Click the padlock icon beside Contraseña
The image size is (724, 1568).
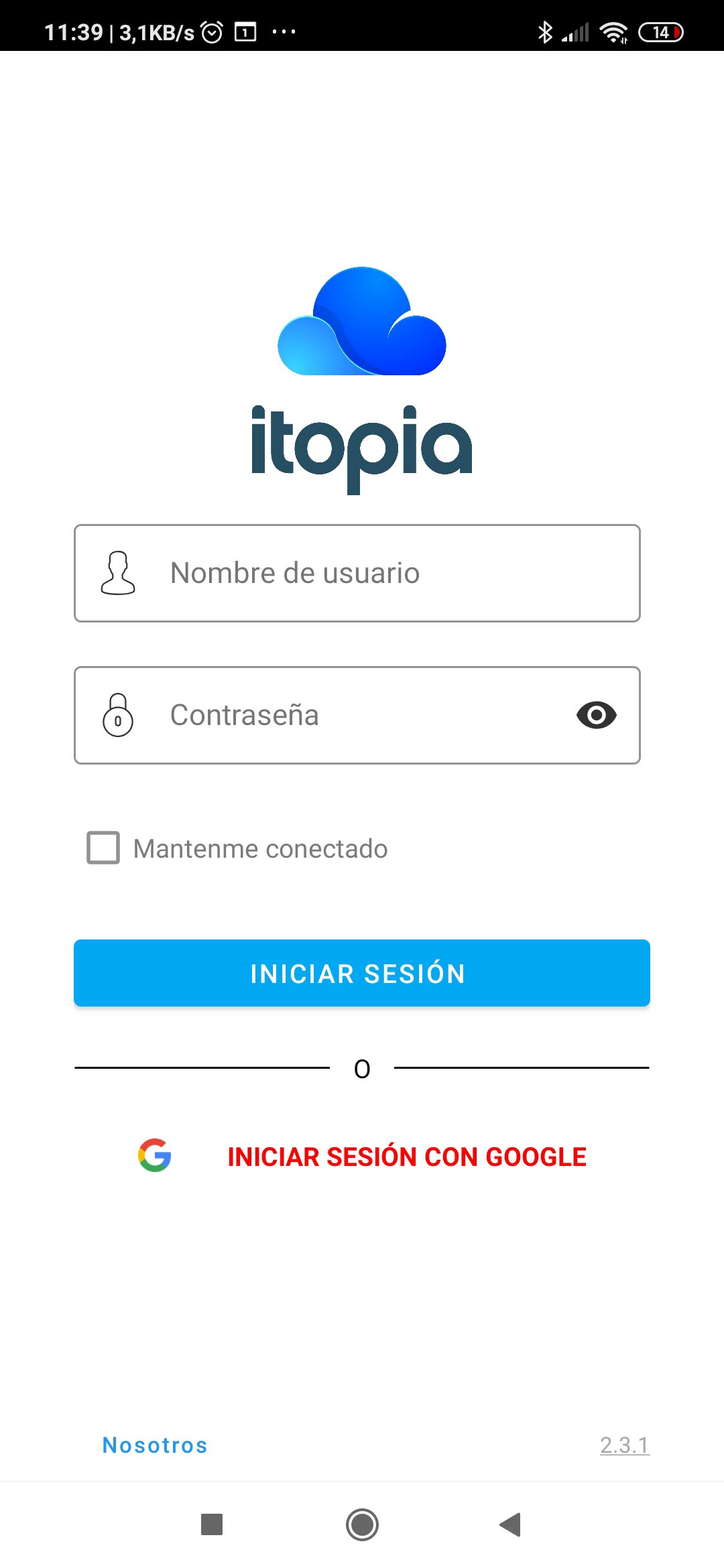[x=118, y=715]
